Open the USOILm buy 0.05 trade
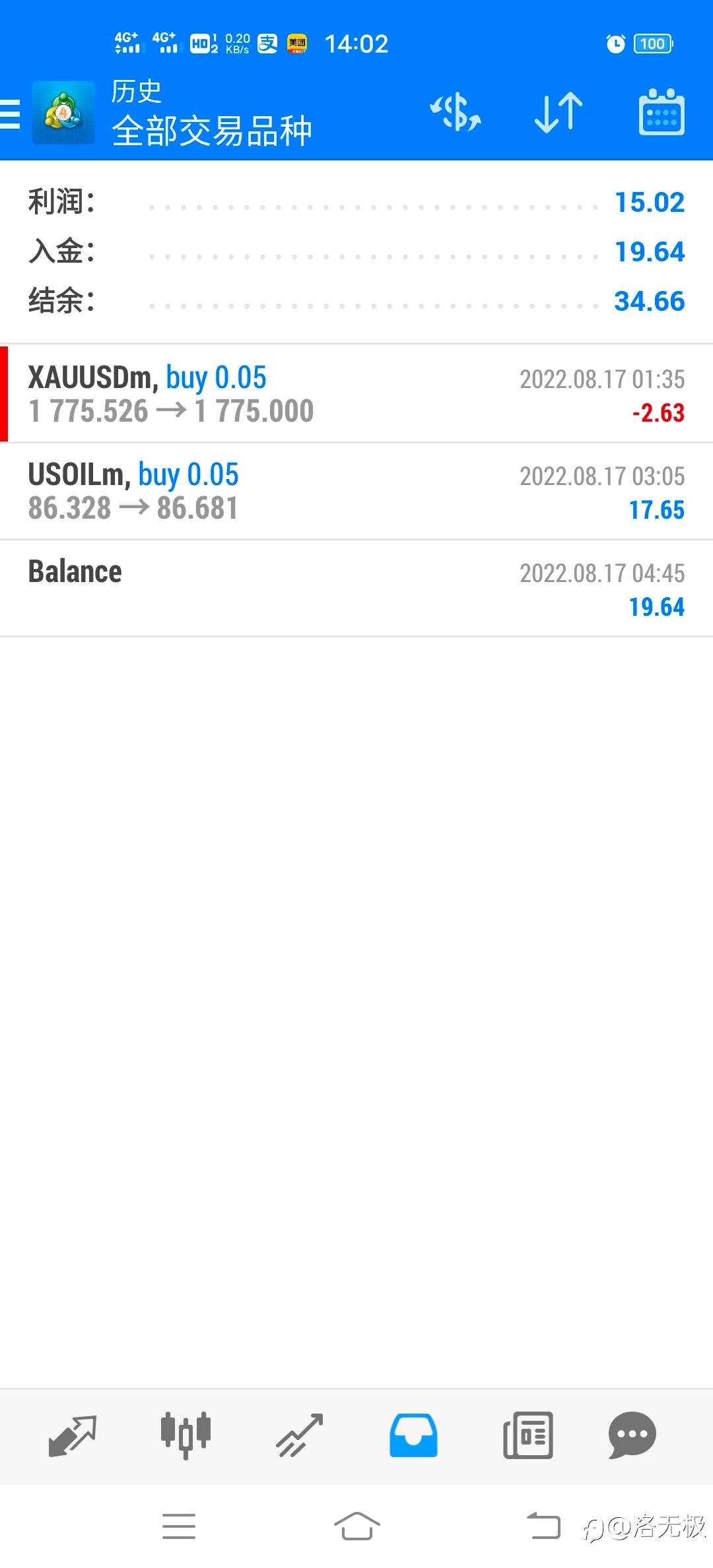This screenshot has height=1568, width=713. (356, 491)
